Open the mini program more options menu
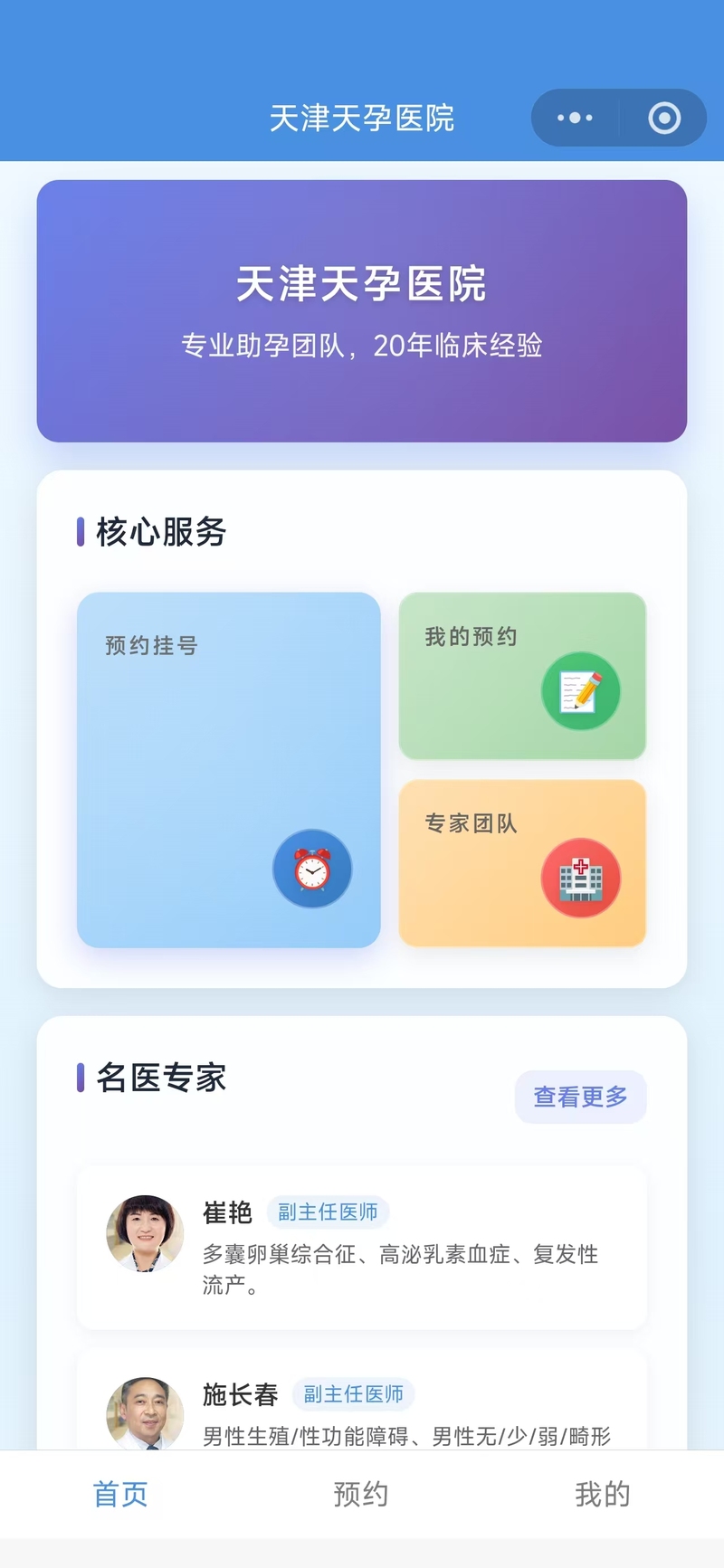This screenshot has width=724, height=1568. [x=575, y=118]
